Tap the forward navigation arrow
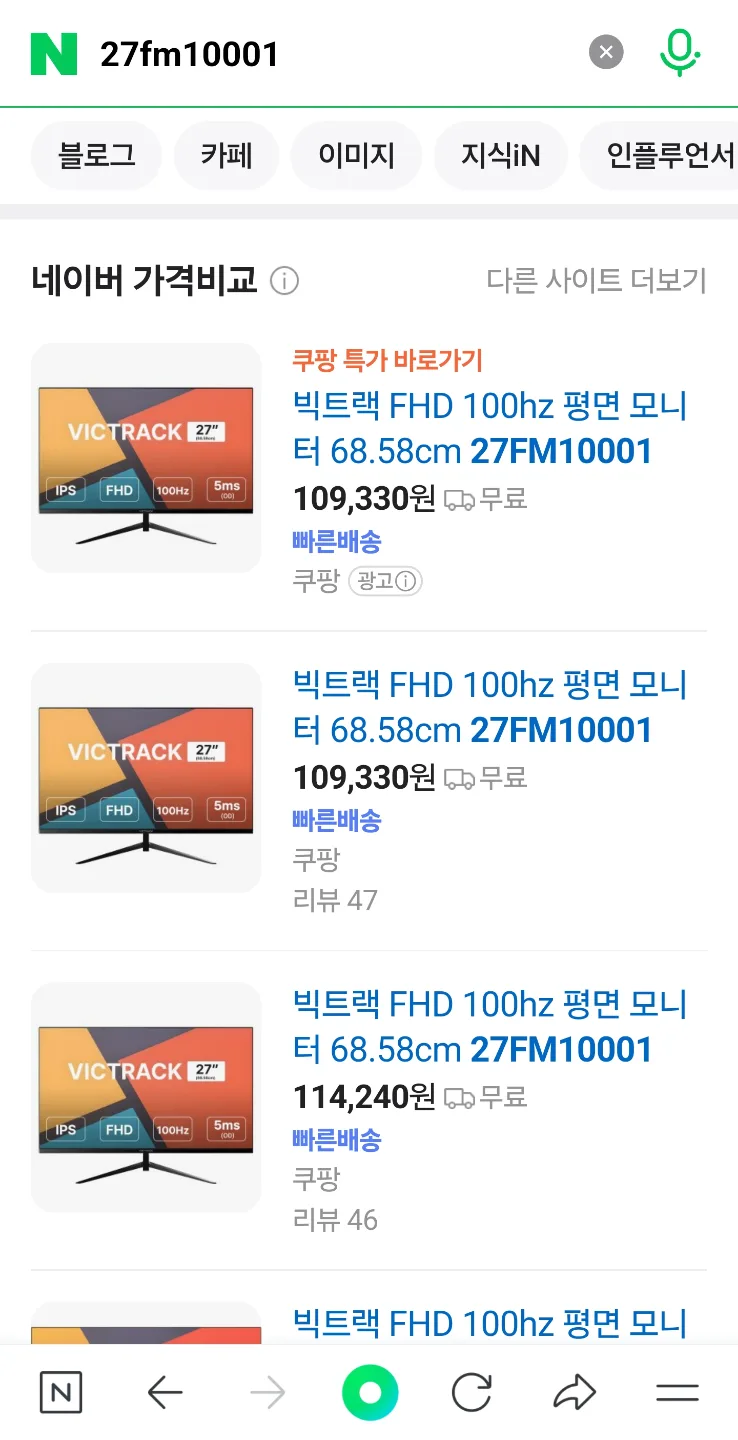The image size is (738, 1440). click(x=267, y=1390)
